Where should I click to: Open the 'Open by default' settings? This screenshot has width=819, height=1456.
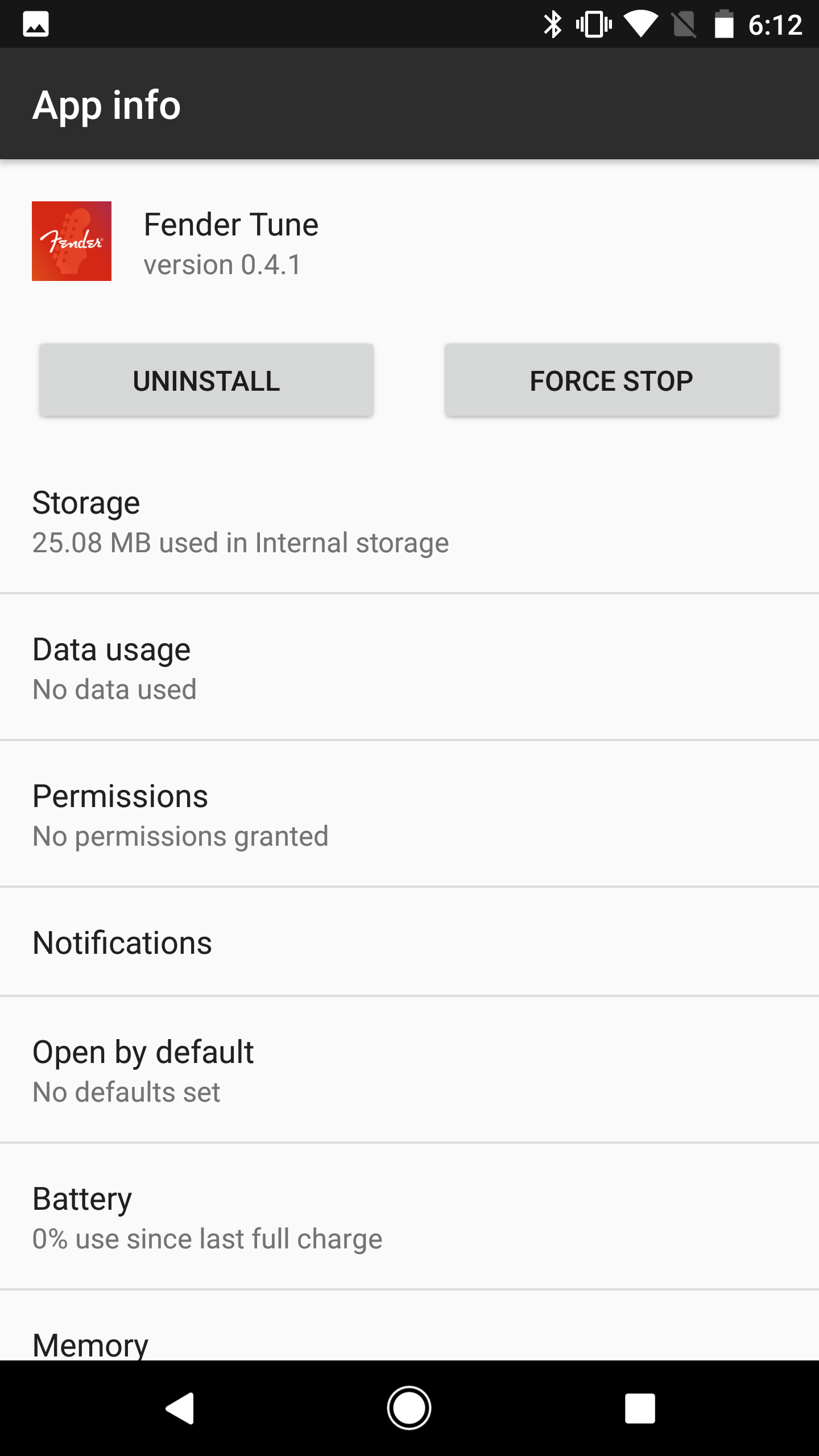[x=409, y=1071]
